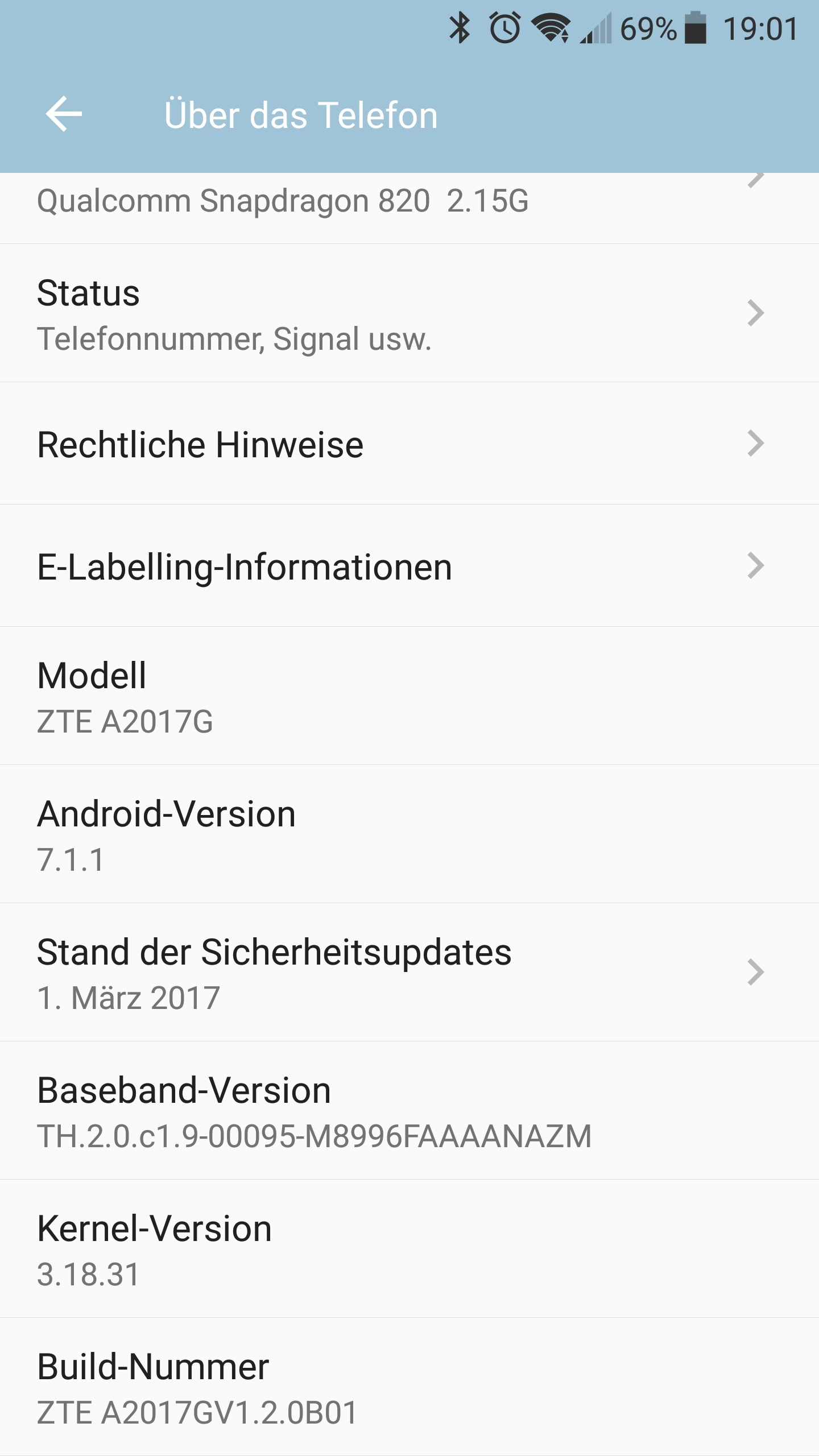Open the Status row
Viewport: 819px width, 1456px height.
pyautogui.click(x=398, y=314)
